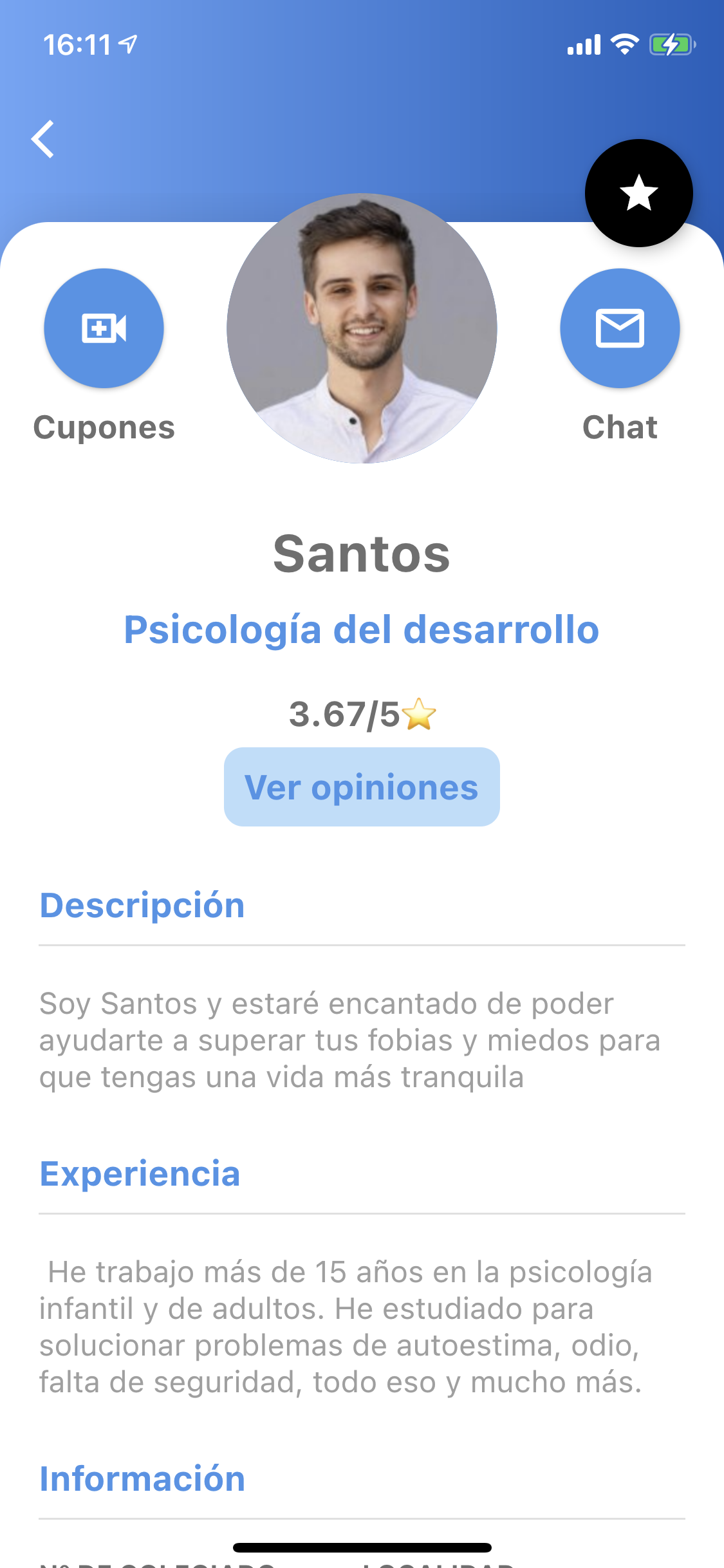
Task: Start a Chat with Santos
Action: [620, 328]
